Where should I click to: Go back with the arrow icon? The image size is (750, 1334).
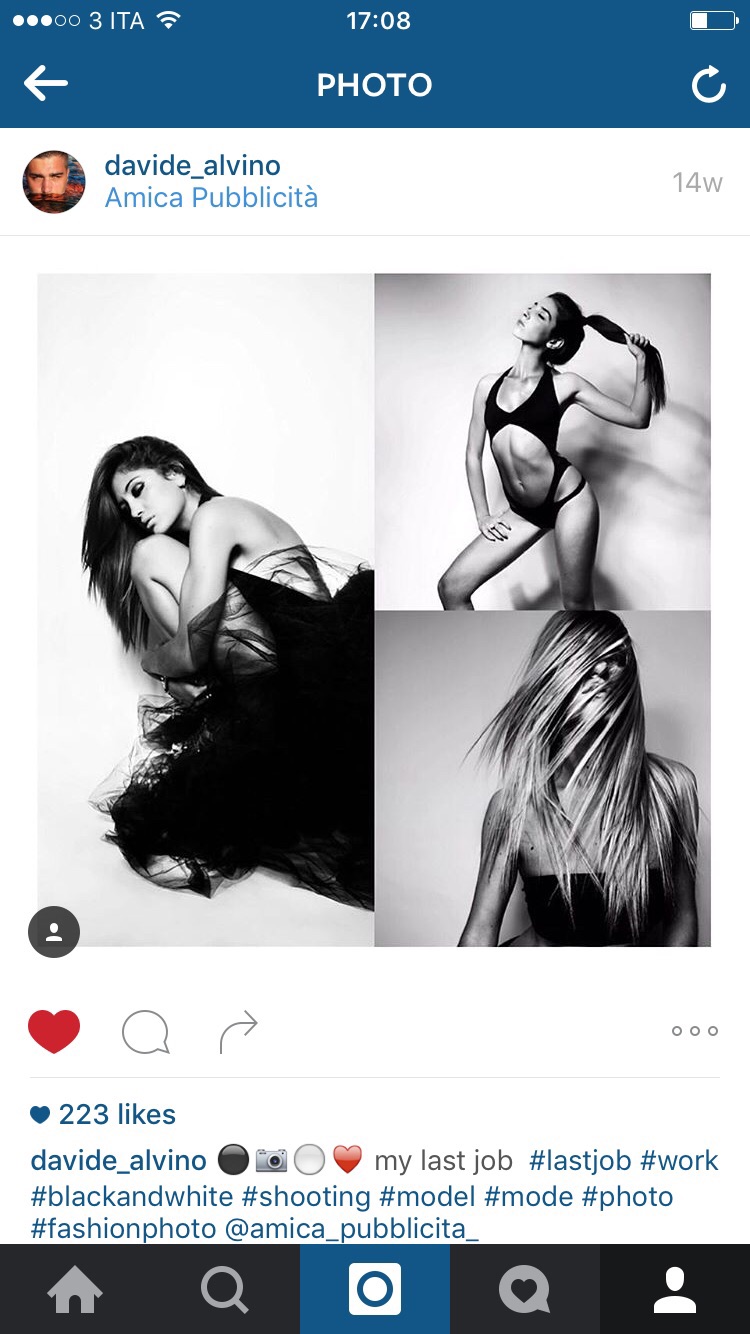(x=46, y=85)
